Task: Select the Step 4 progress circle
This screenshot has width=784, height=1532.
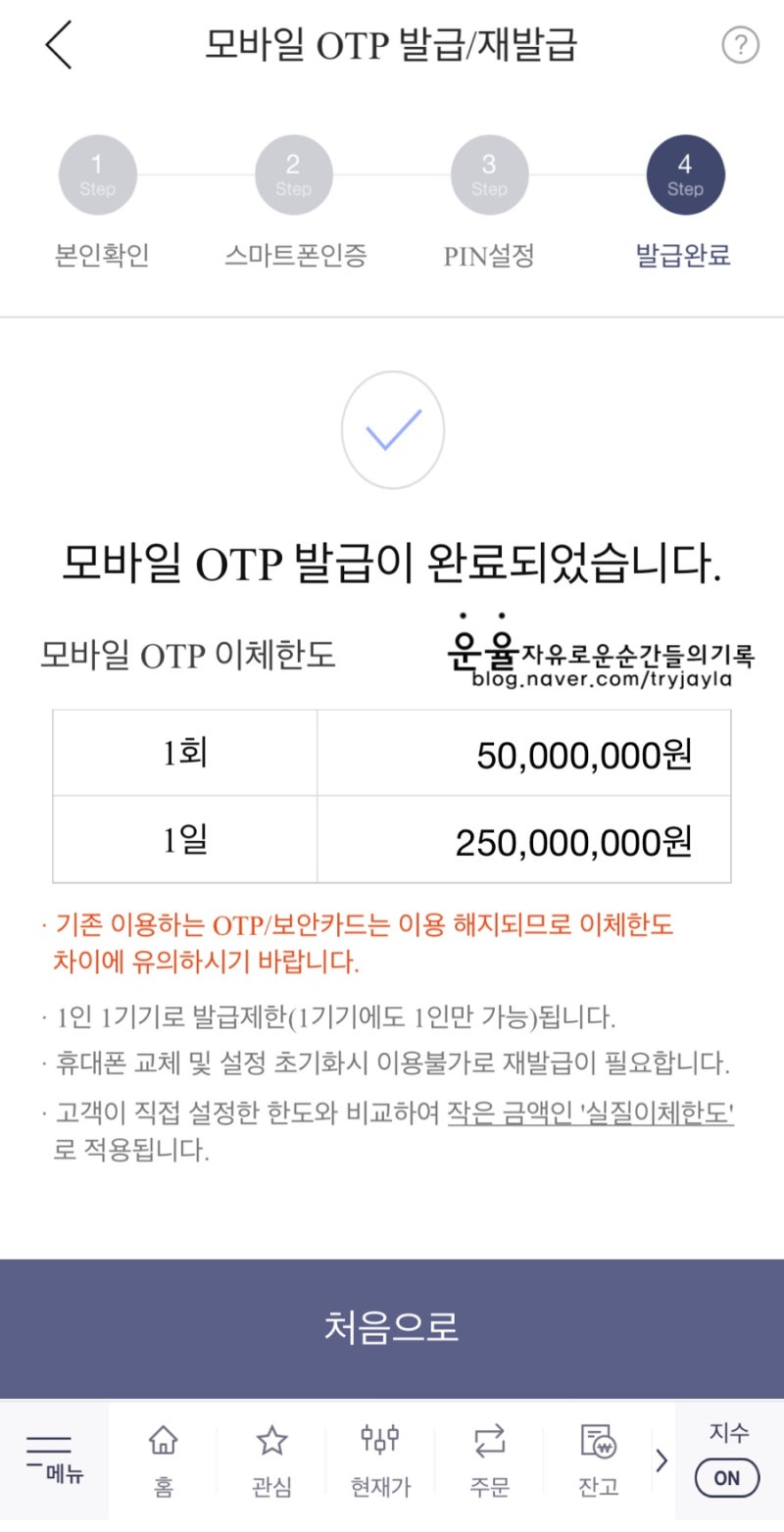Action: click(x=685, y=173)
